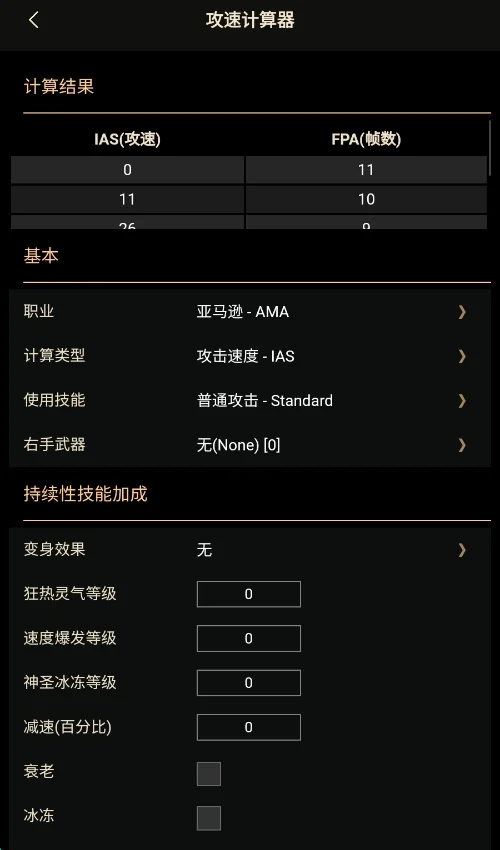Go back using the top-left arrow
The width and height of the screenshot is (500, 850).
[x=34, y=21]
